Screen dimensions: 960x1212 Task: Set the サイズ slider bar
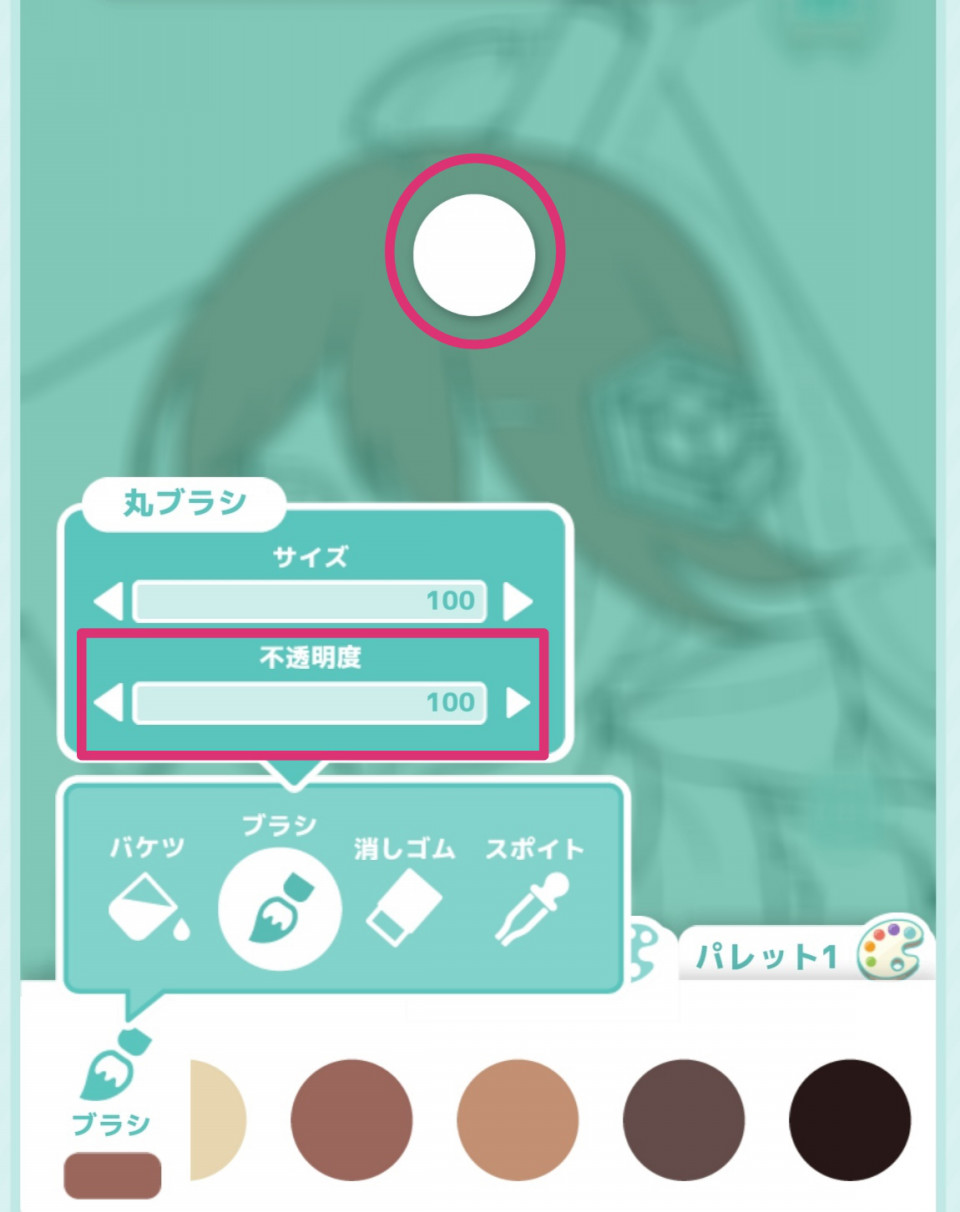tap(310, 602)
